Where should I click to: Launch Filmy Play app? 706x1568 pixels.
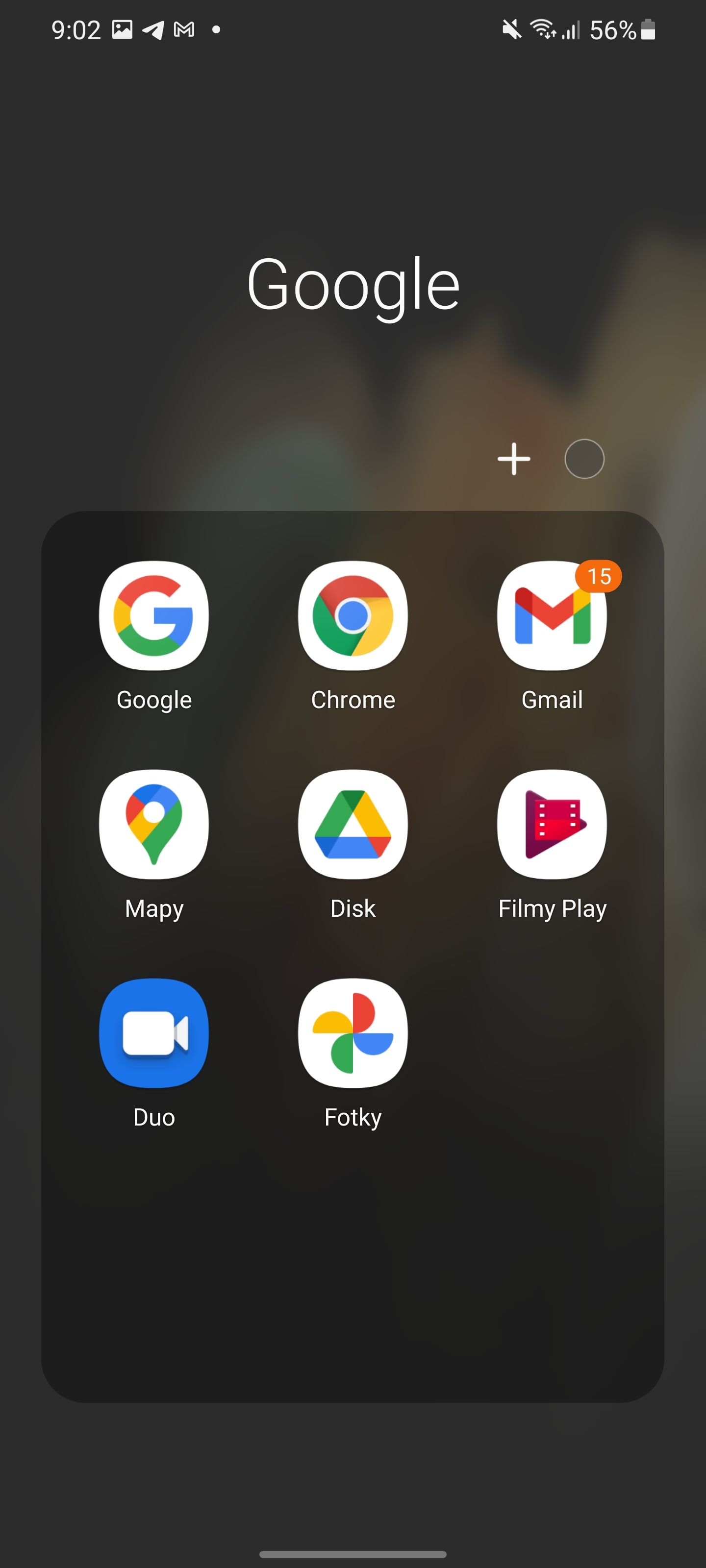pos(552,825)
